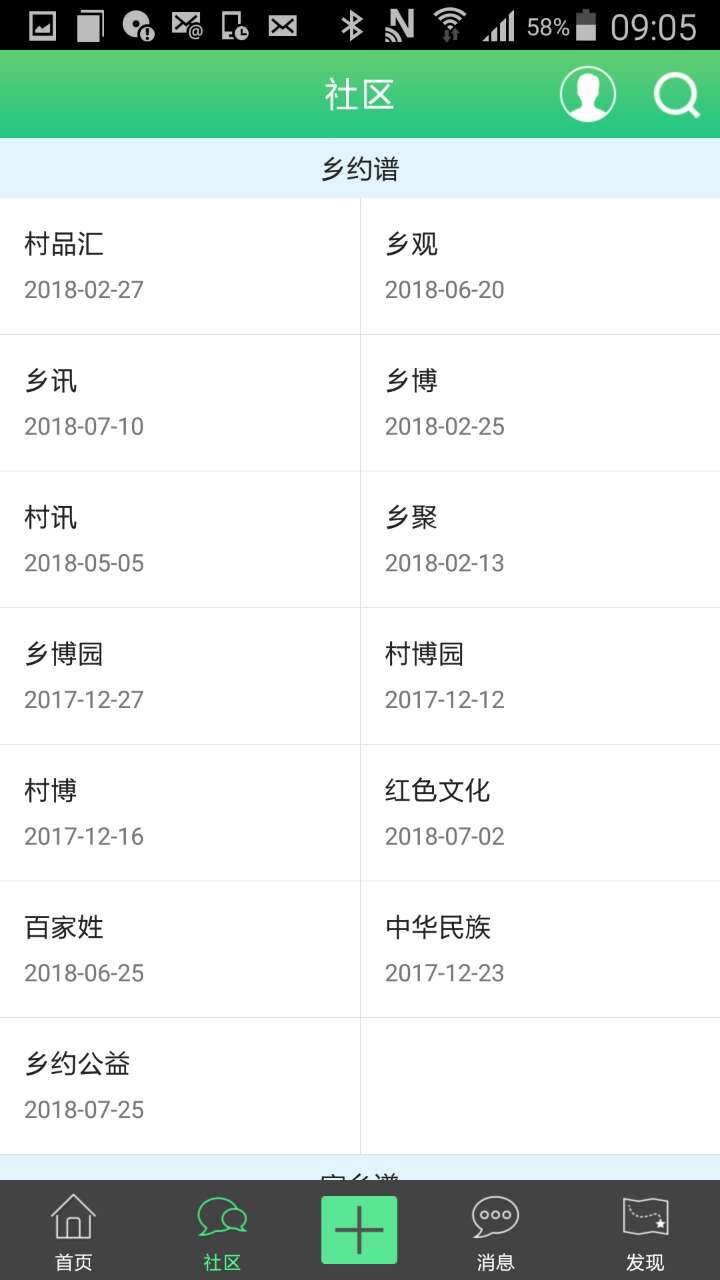Open the 乡博园 section

coord(180,676)
